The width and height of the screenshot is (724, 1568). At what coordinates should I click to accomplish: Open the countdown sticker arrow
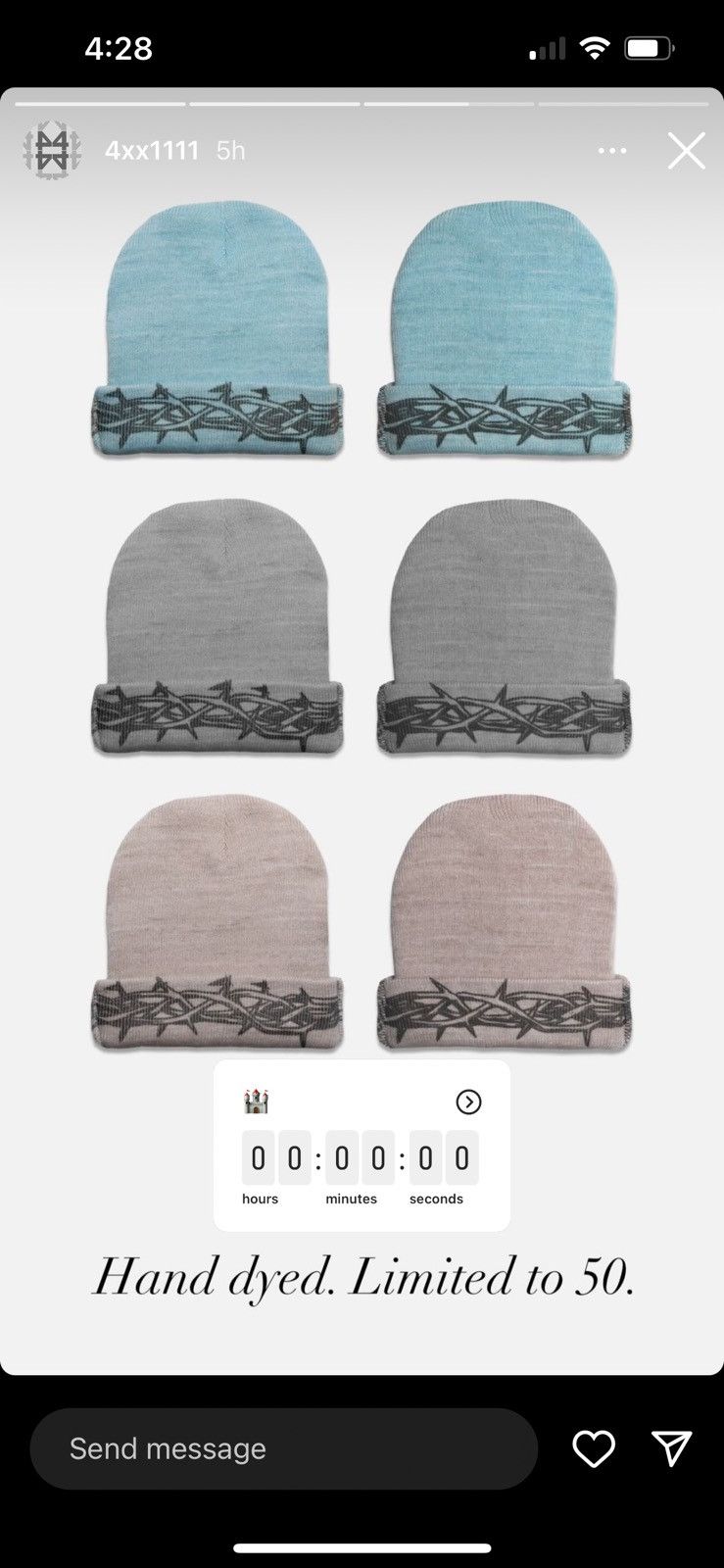coord(469,1102)
